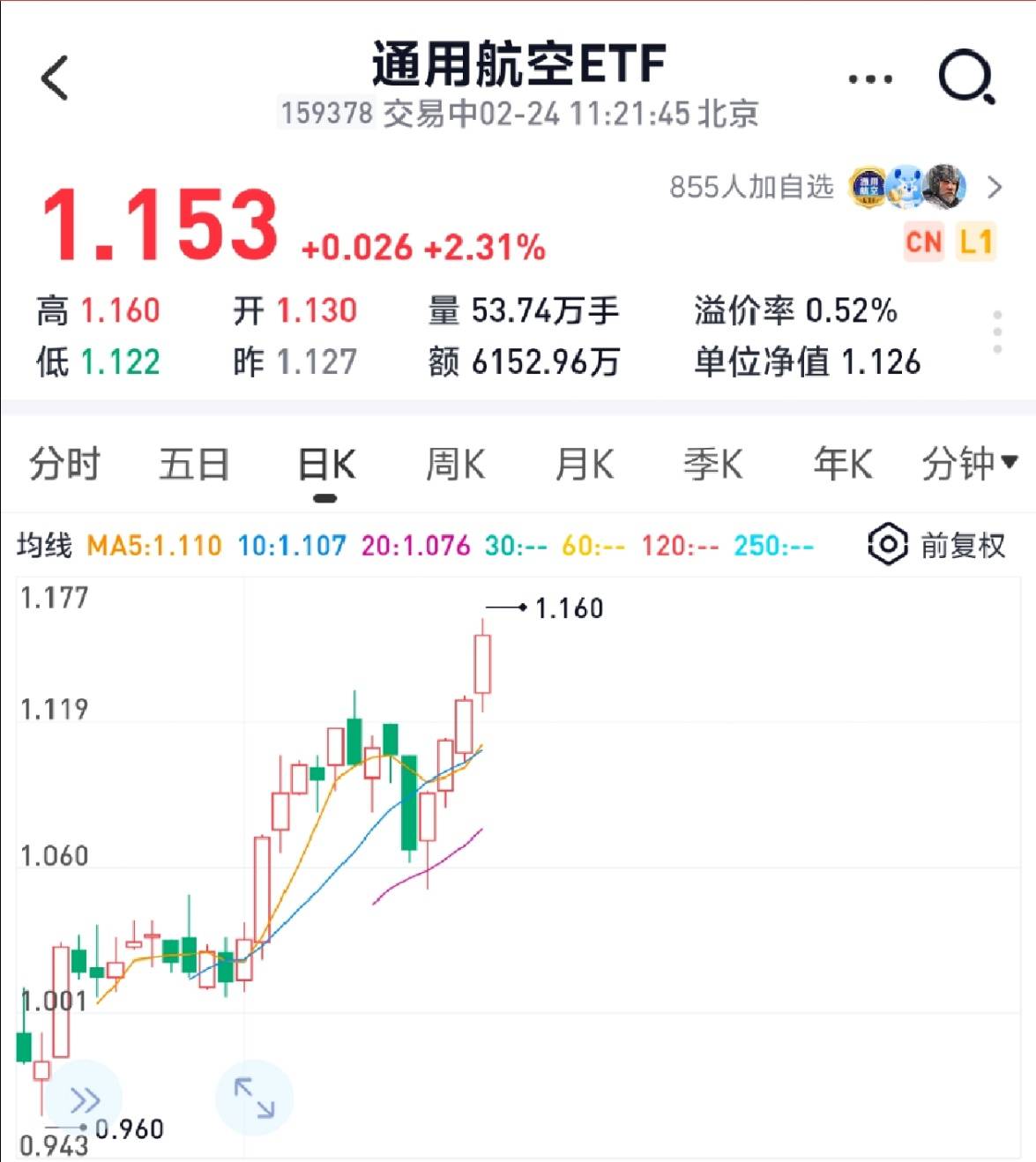The image size is (1036, 1162).
Task: Open the 分钟 minute-interval dropdown
Action: click(x=970, y=462)
